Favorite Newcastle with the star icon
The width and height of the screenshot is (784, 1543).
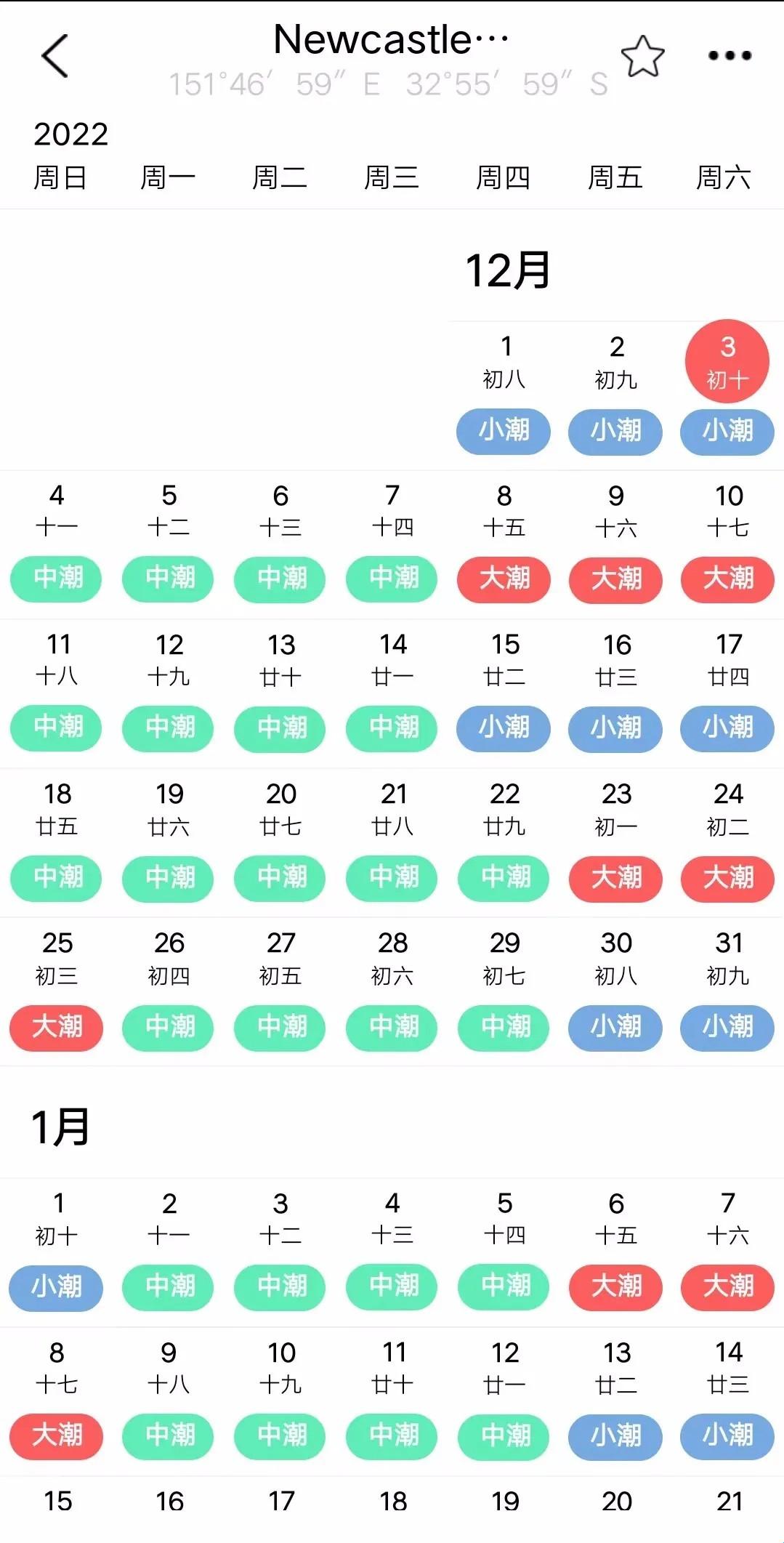[x=642, y=57]
